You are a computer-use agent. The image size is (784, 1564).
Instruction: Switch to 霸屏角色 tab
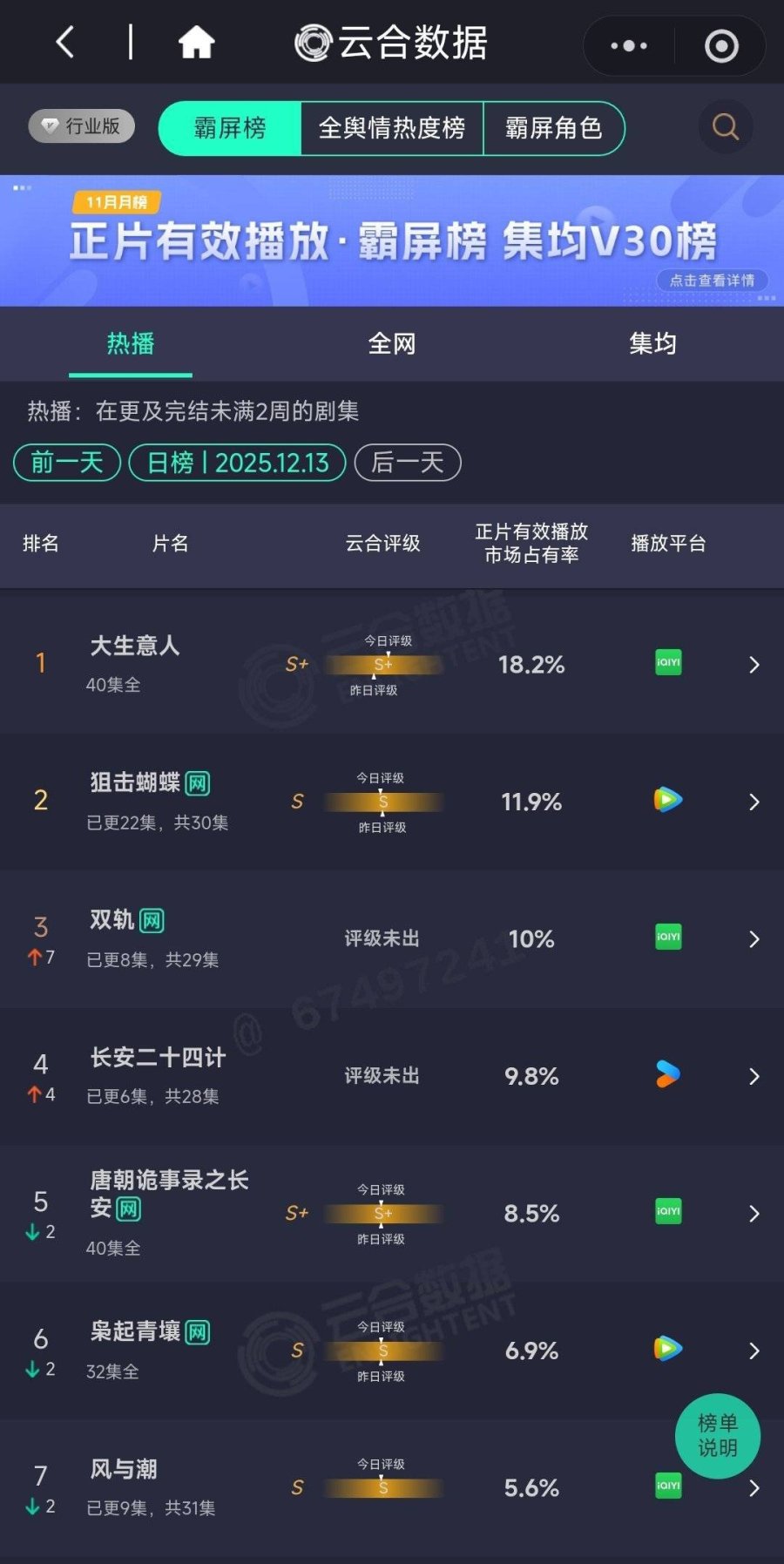(553, 128)
